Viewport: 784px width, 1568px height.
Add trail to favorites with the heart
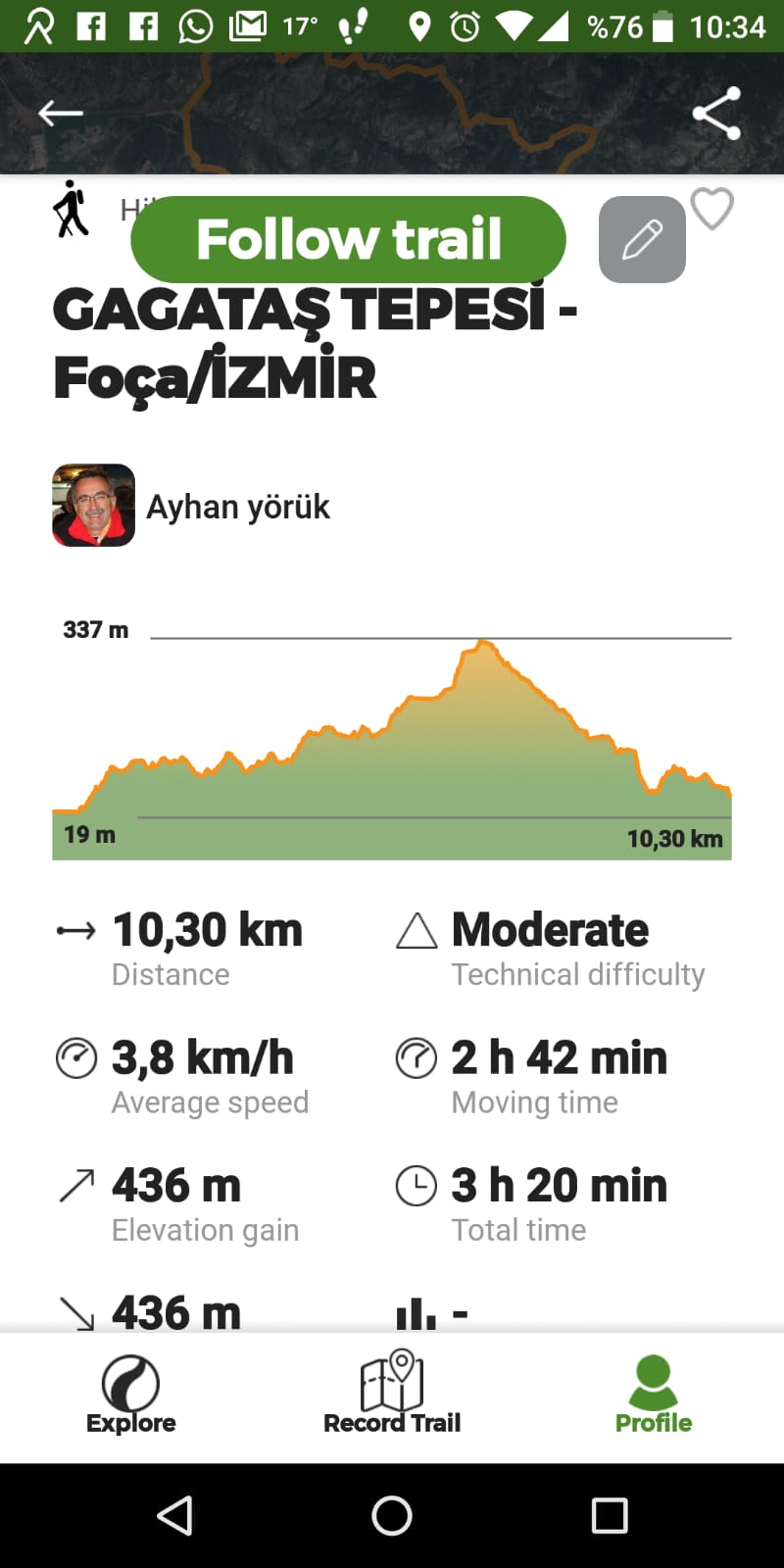click(712, 208)
